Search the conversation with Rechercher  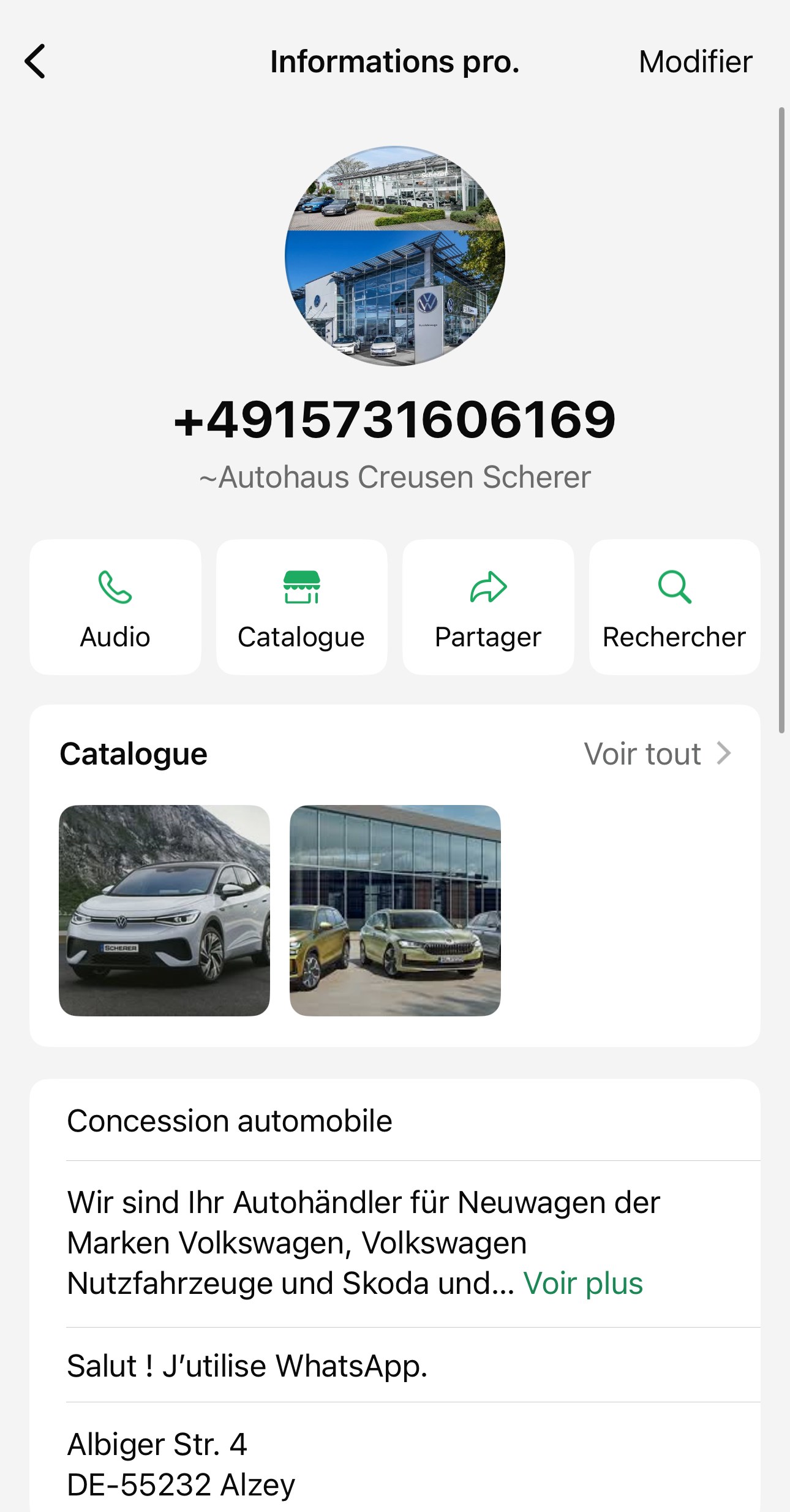coord(674,607)
